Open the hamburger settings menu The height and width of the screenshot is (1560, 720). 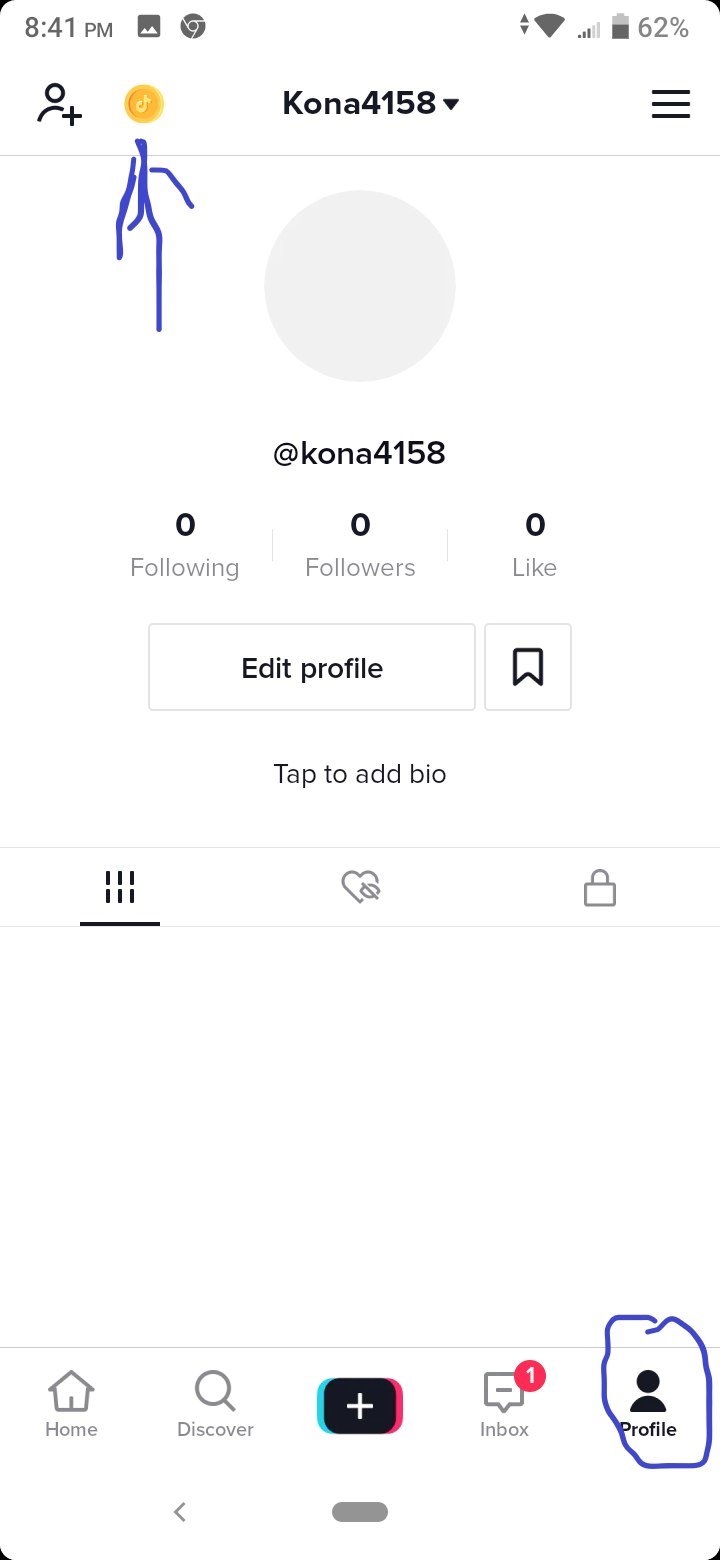(x=671, y=104)
